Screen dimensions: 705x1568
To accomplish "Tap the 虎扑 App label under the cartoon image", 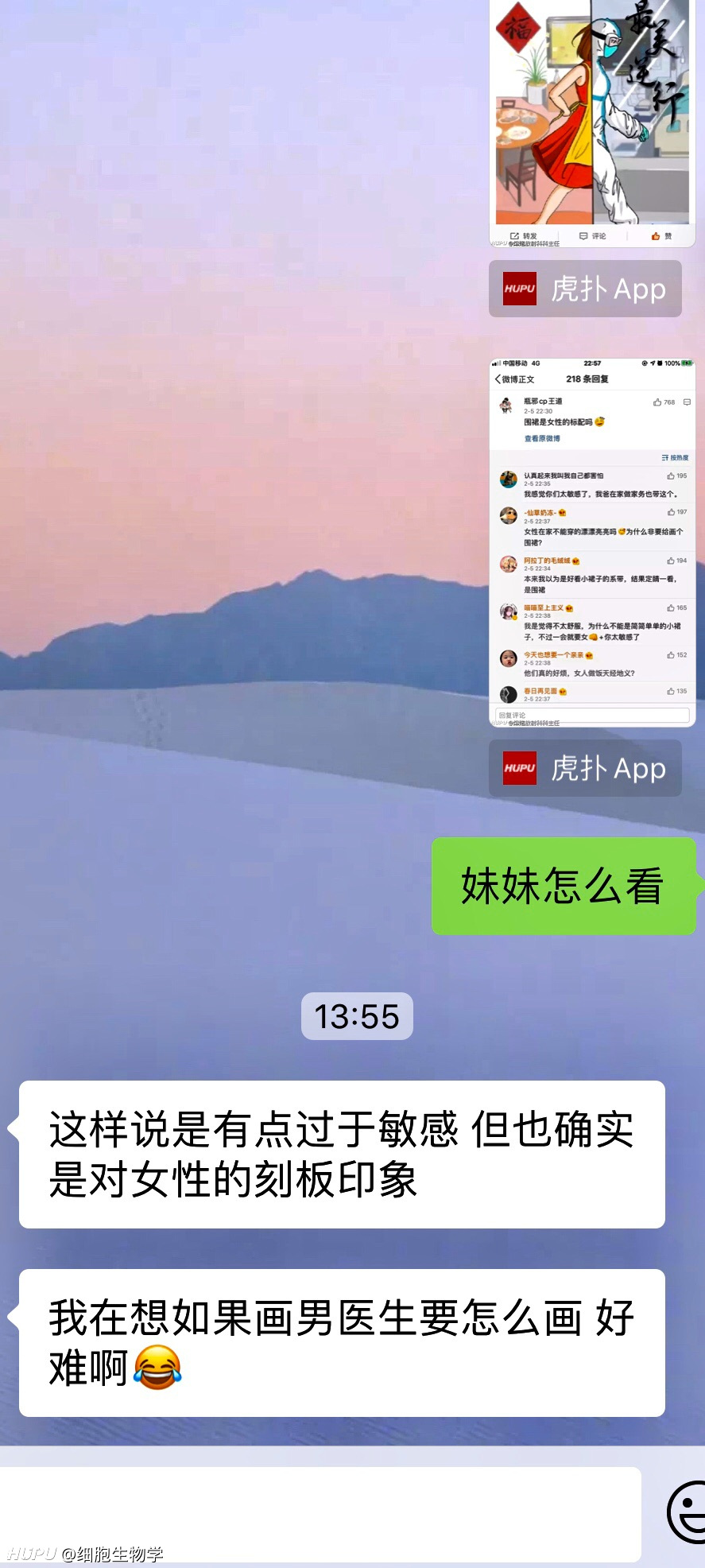I will click(x=585, y=289).
